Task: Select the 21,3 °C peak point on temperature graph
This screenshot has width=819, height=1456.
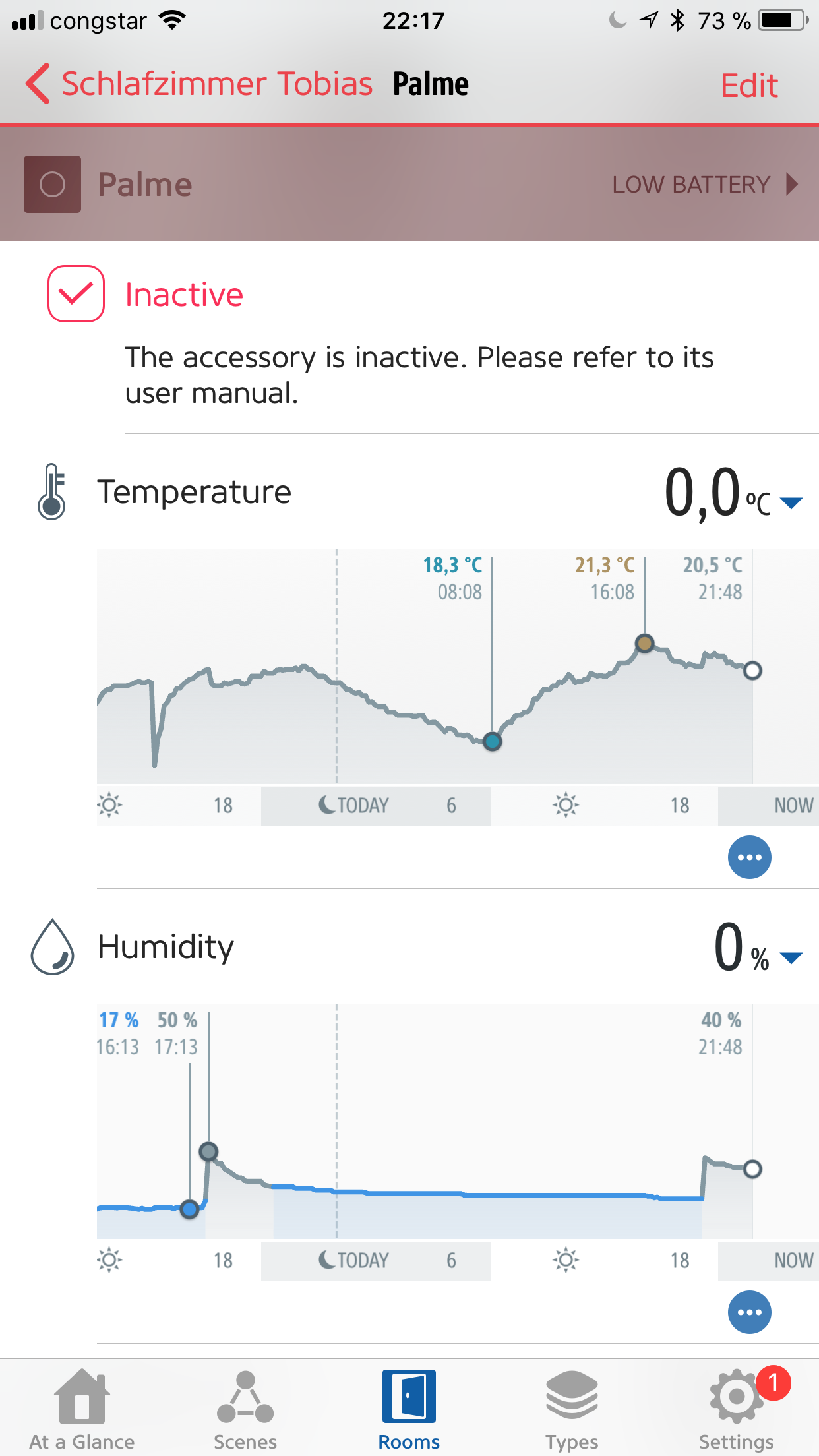Action: pos(644,643)
